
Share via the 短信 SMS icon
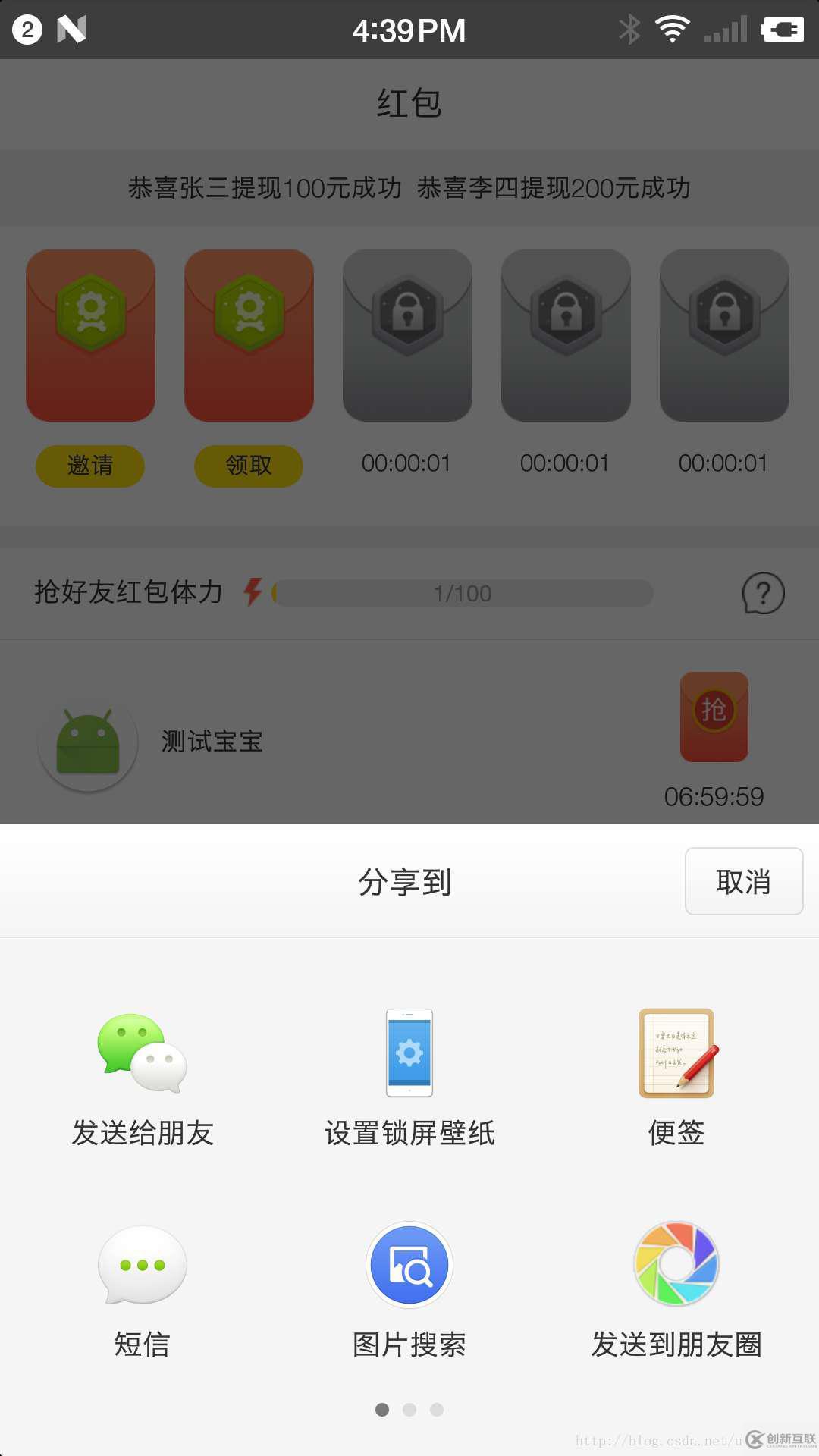tap(141, 1265)
